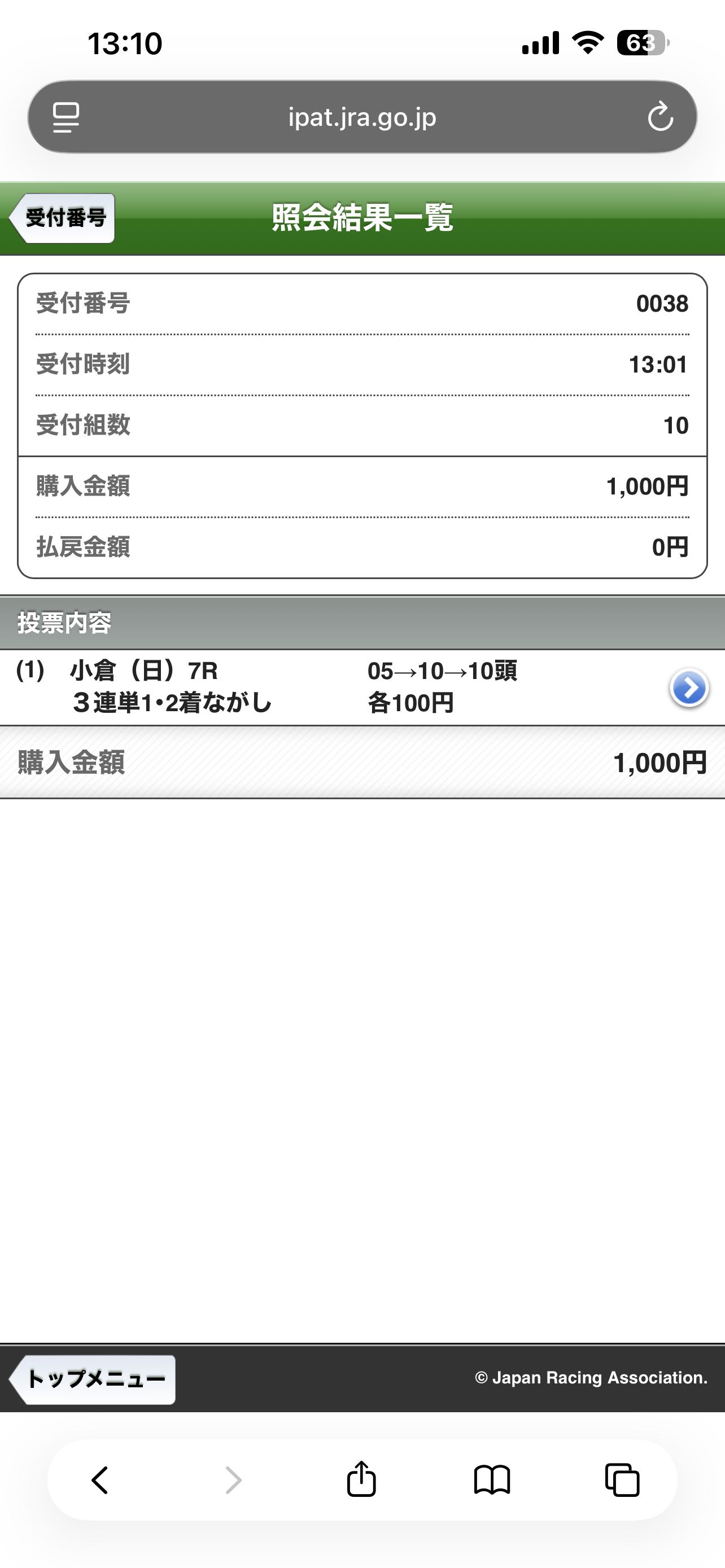Image resolution: width=725 pixels, height=1568 pixels.
Task: Go back to 受付番号 list
Action: coord(63,218)
